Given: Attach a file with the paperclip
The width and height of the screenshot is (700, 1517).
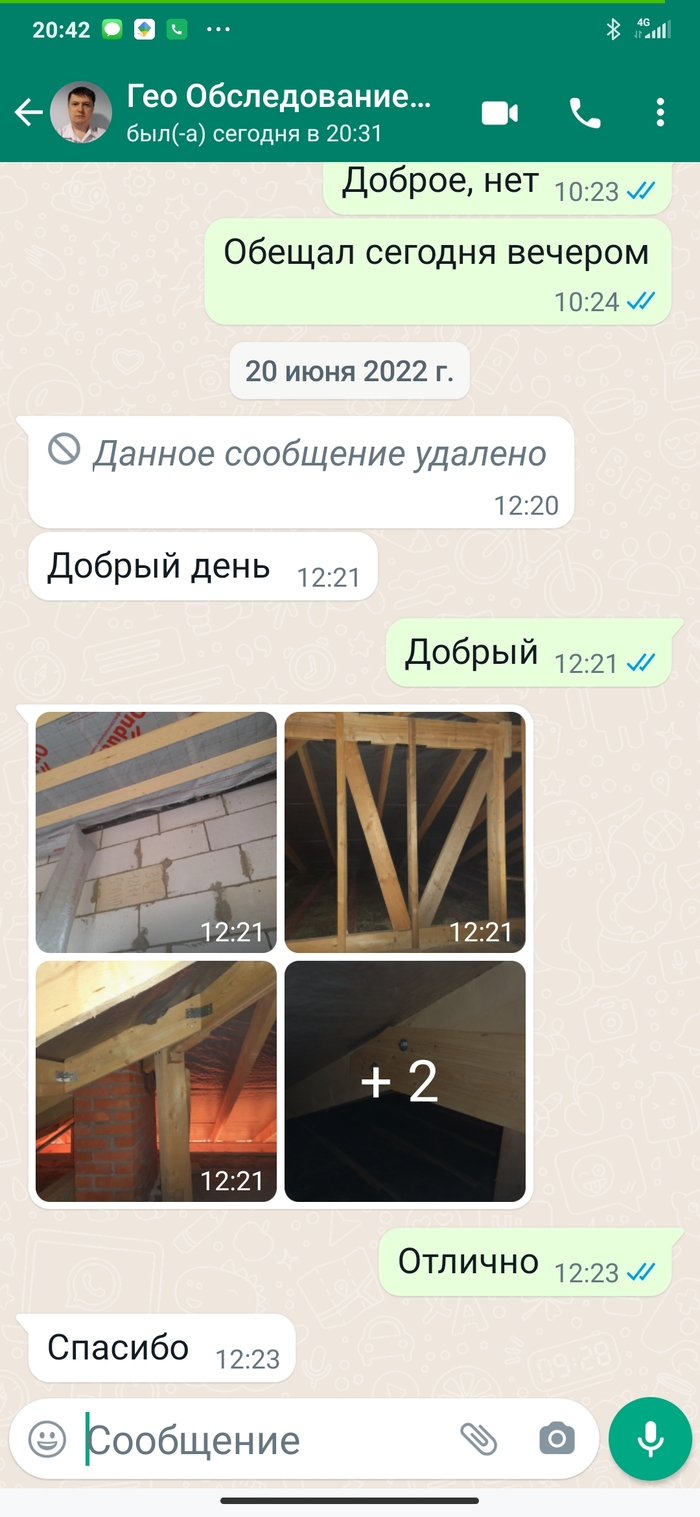Looking at the screenshot, I should (479, 1439).
